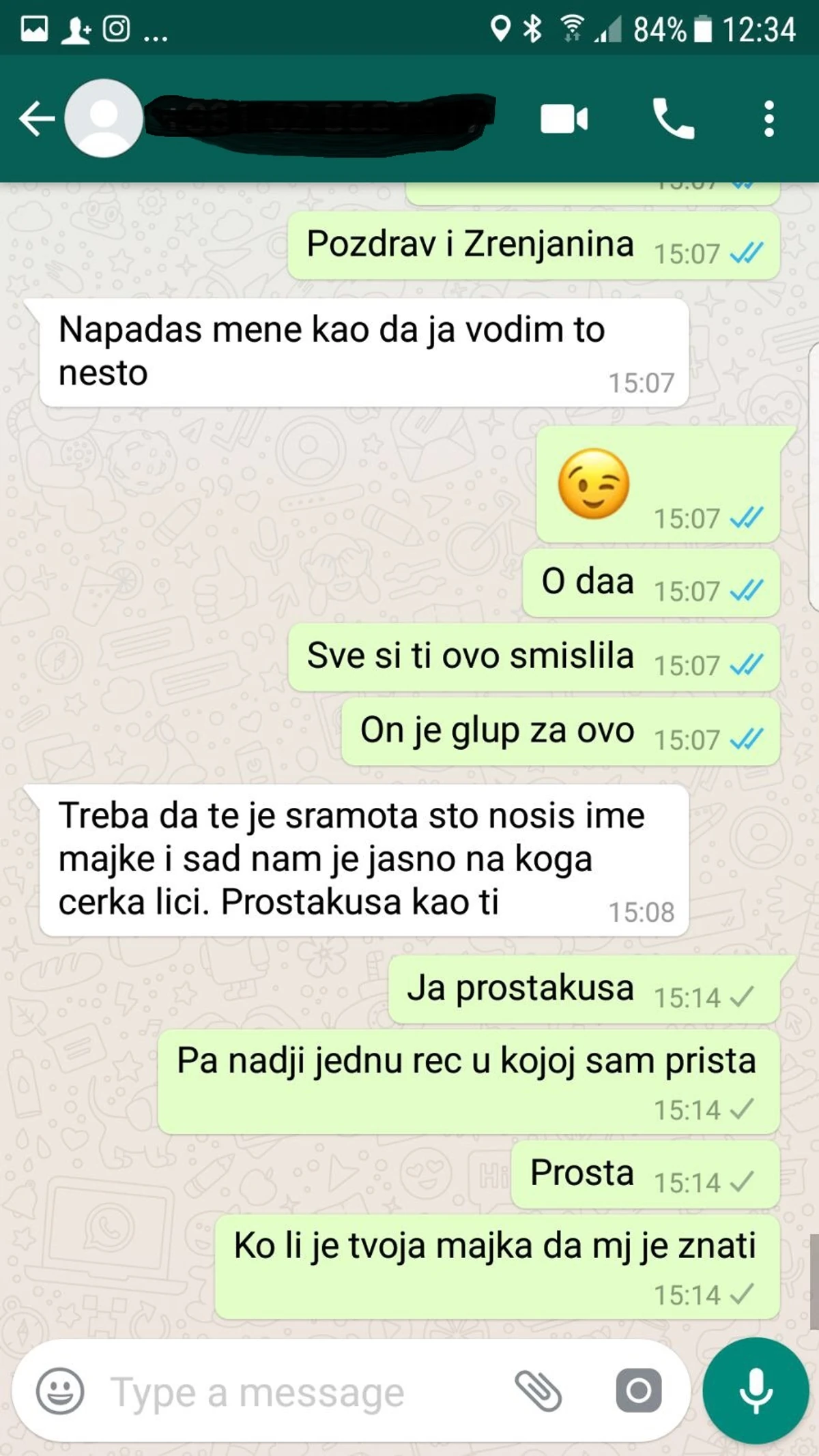Screen dimensions: 819x1456
Task: Open the contact's profile picture
Action: tap(104, 119)
